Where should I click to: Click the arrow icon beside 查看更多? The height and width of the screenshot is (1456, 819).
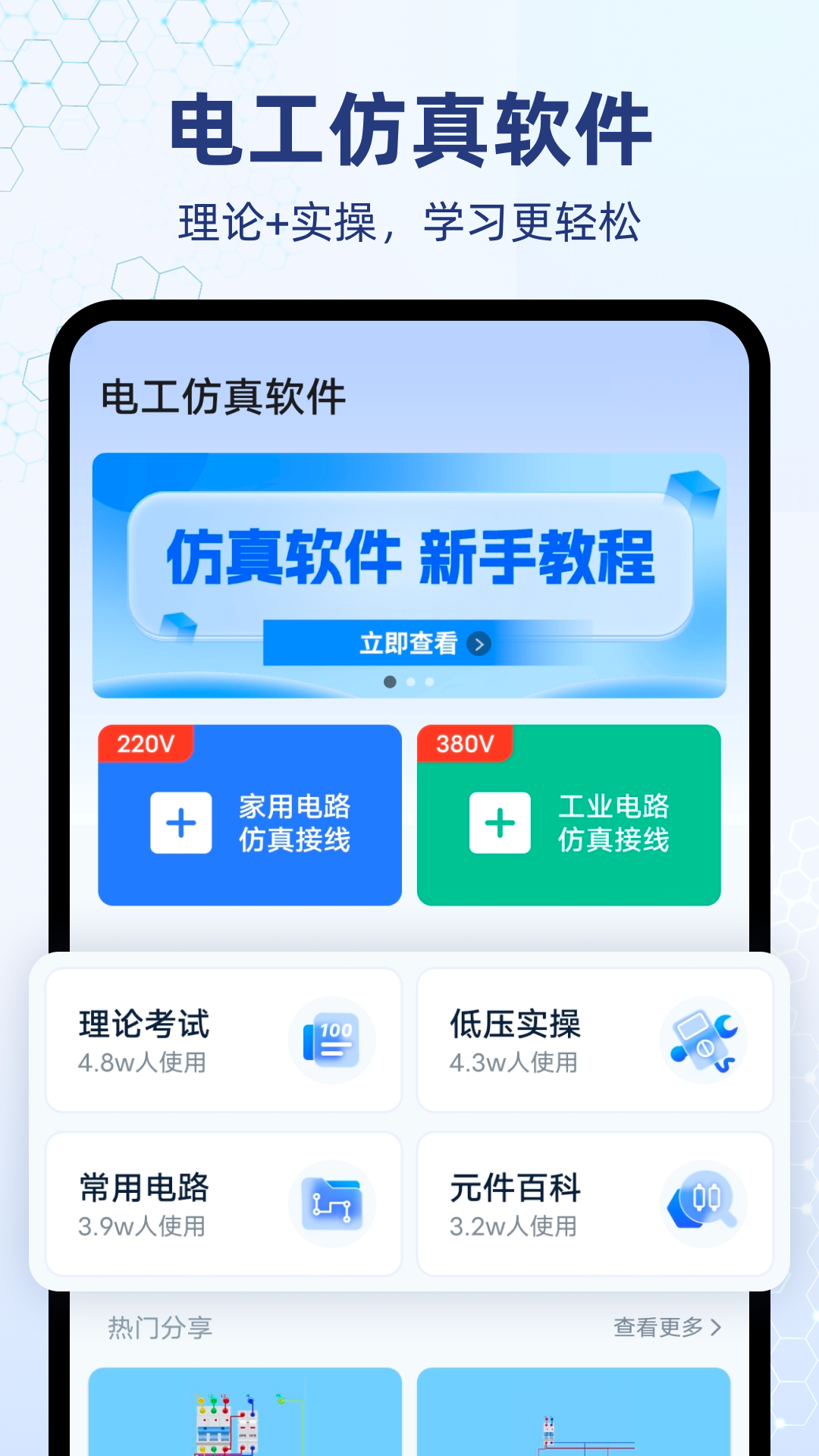click(x=717, y=1329)
